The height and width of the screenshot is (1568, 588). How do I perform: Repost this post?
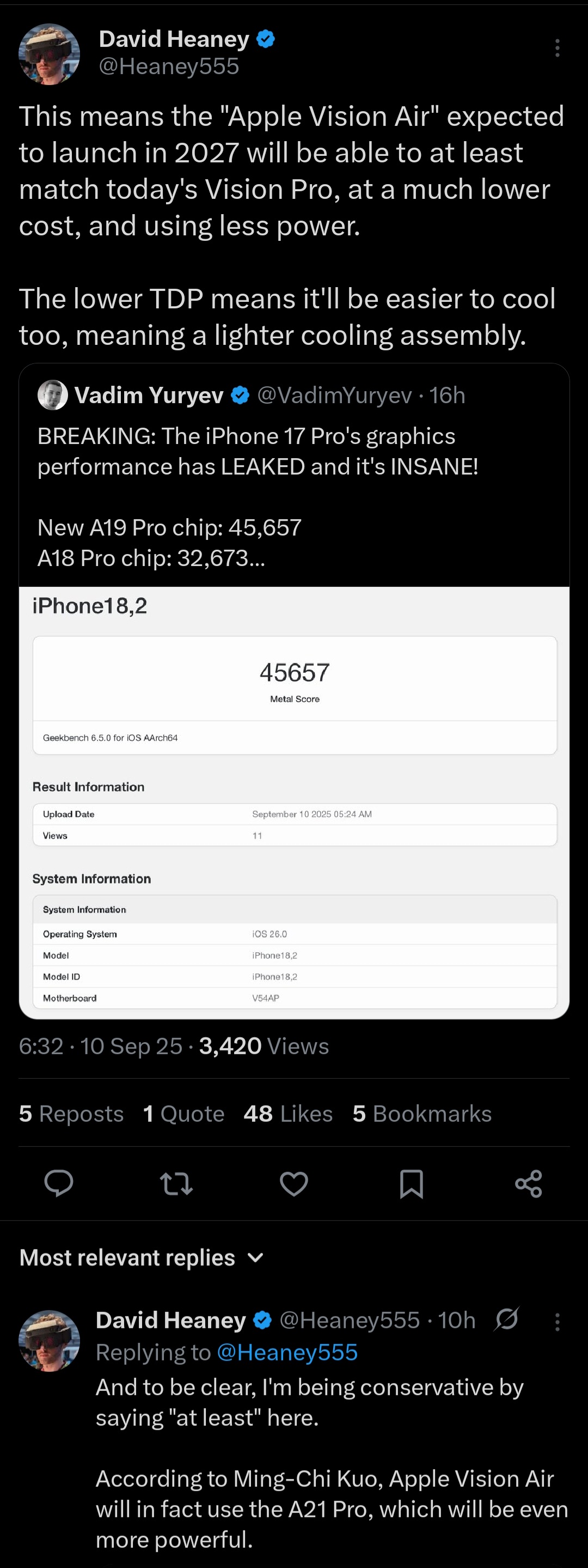[176, 1184]
